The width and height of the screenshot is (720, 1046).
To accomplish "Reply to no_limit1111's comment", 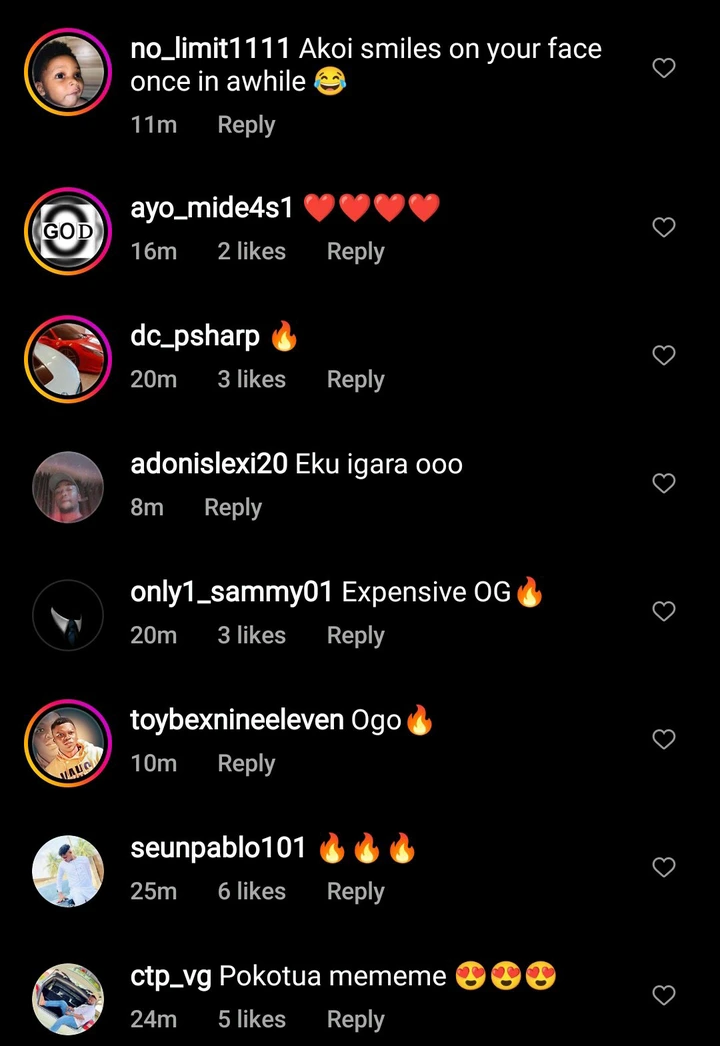I will 246,125.
